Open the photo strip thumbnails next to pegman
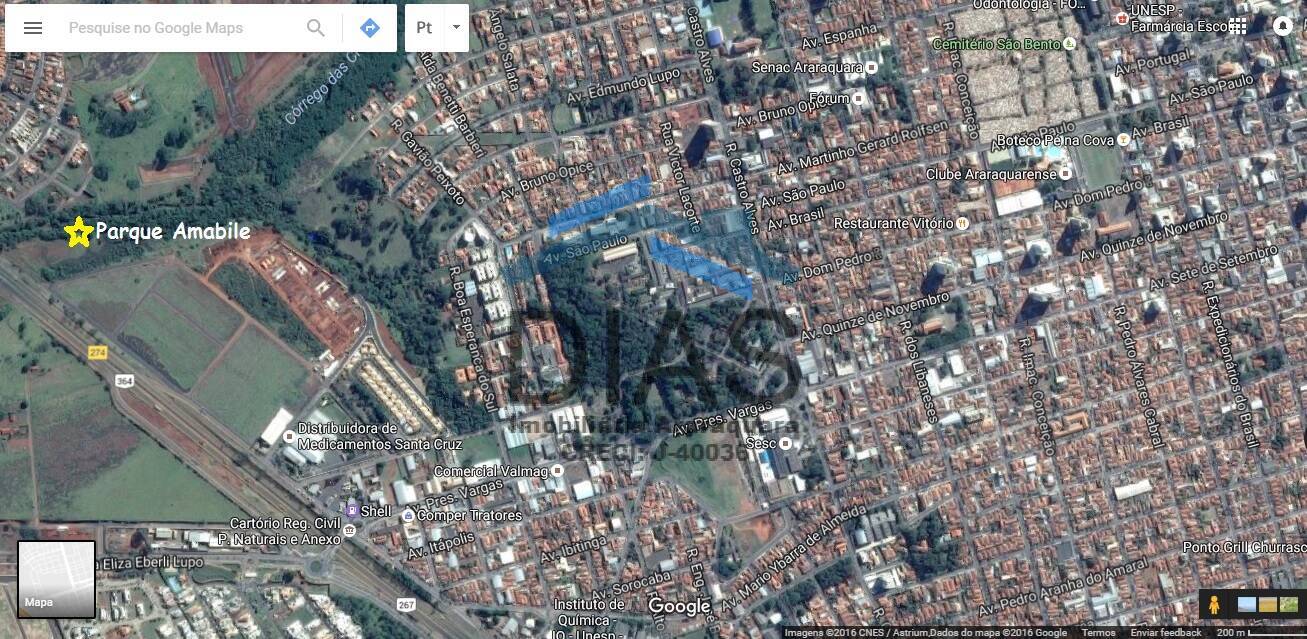Image resolution: width=1307 pixels, height=639 pixels. pyautogui.click(x=1267, y=605)
